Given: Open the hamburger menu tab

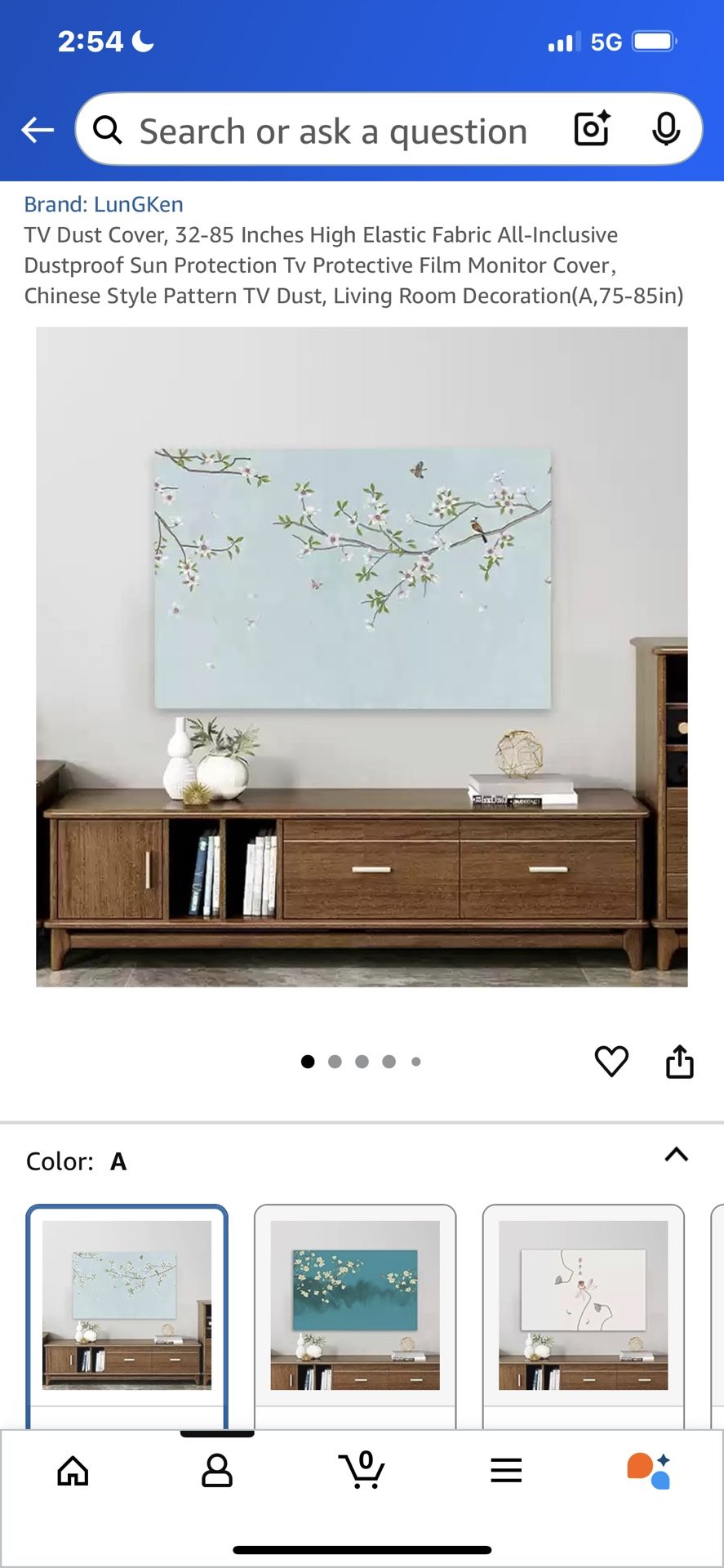Looking at the screenshot, I should click(x=506, y=1471).
